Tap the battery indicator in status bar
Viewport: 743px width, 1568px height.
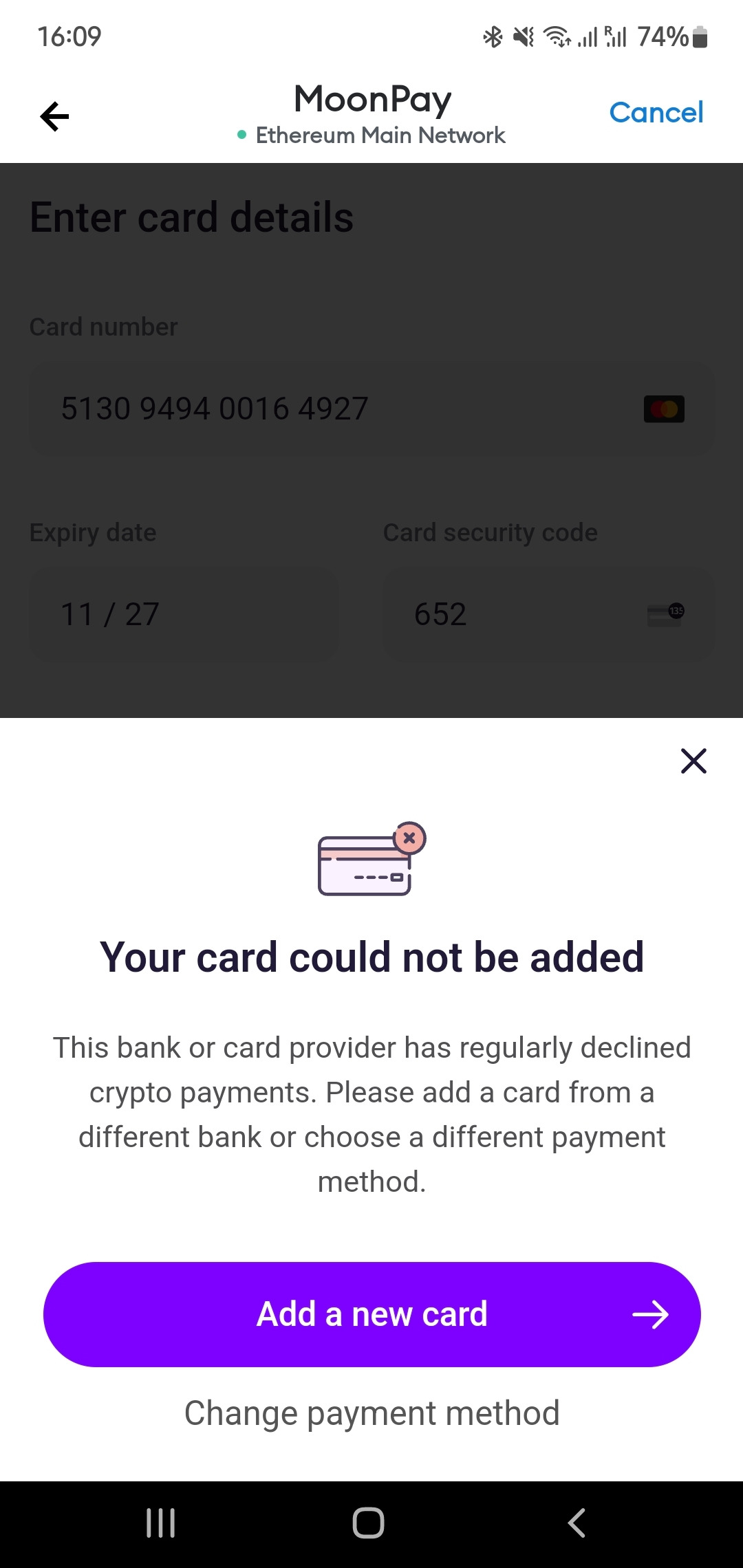(699, 36)
